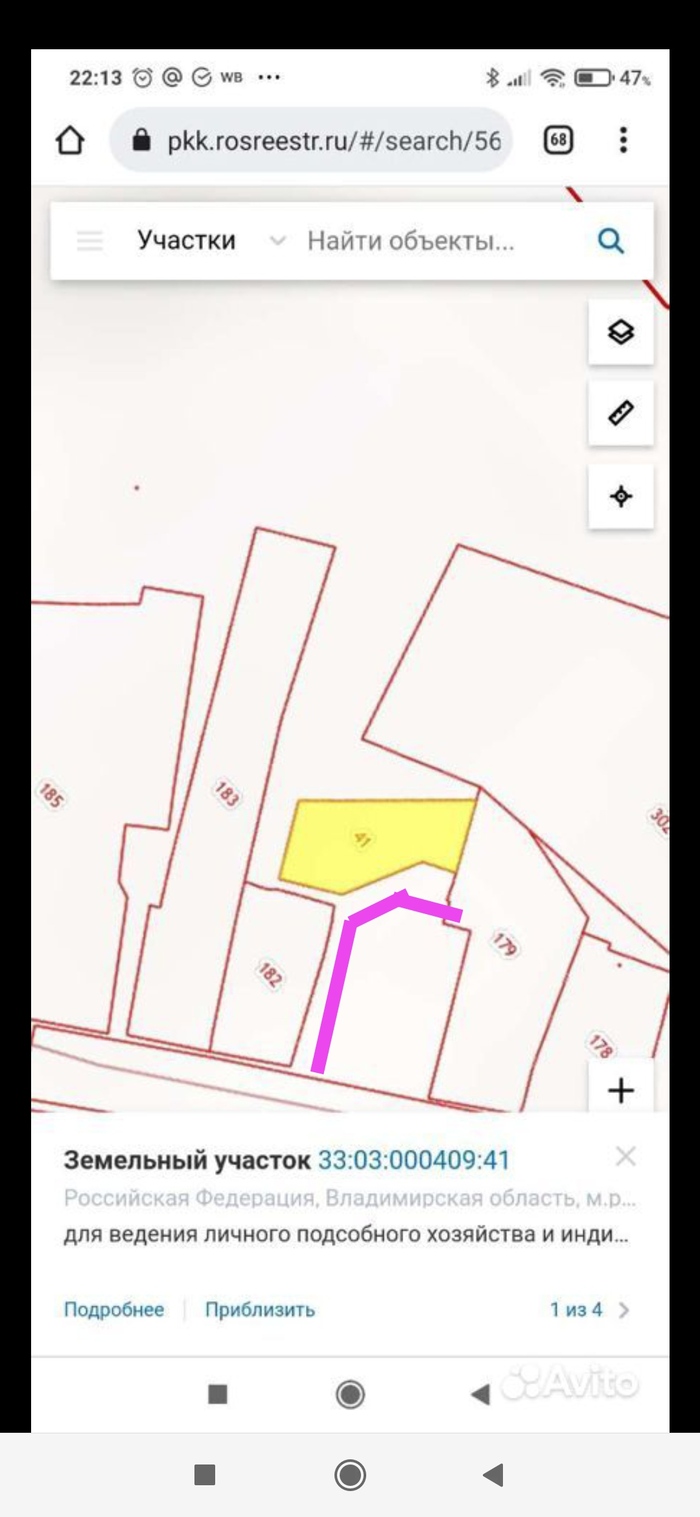This screenshot has width=700, height=1517.
Task: Close the Земельный участок info panel
Action: pos(626,1157)
